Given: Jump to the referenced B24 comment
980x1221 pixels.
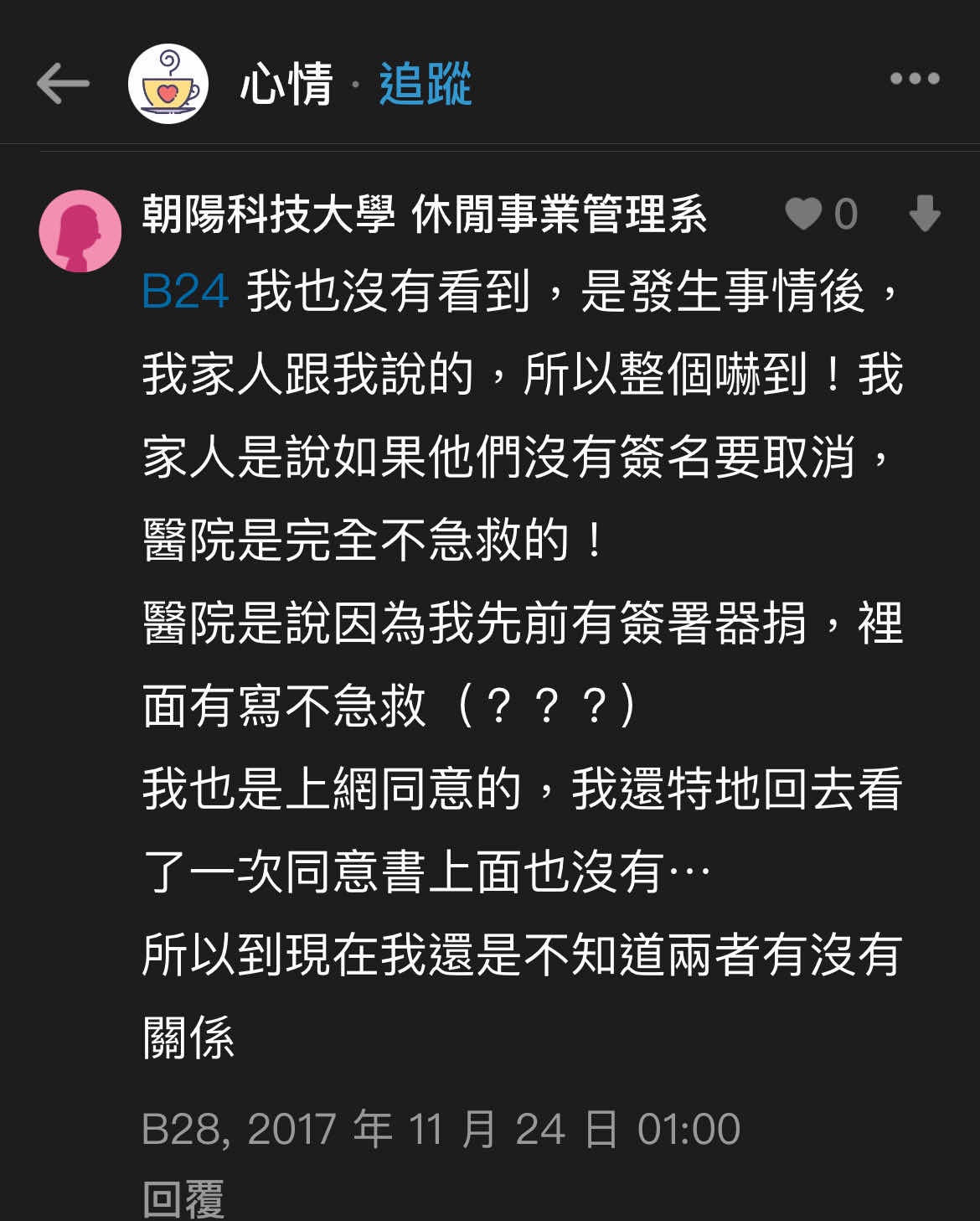Looking at the screenshot, I should point(185,292).
